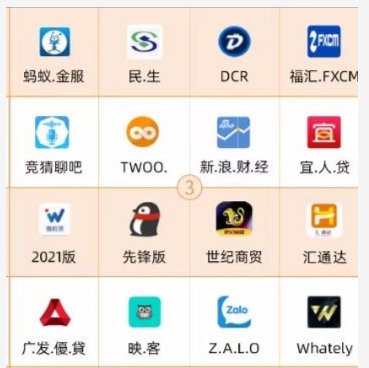
Task: Open the 先锋版 penguin tile
Action: [x=144, y=232]
